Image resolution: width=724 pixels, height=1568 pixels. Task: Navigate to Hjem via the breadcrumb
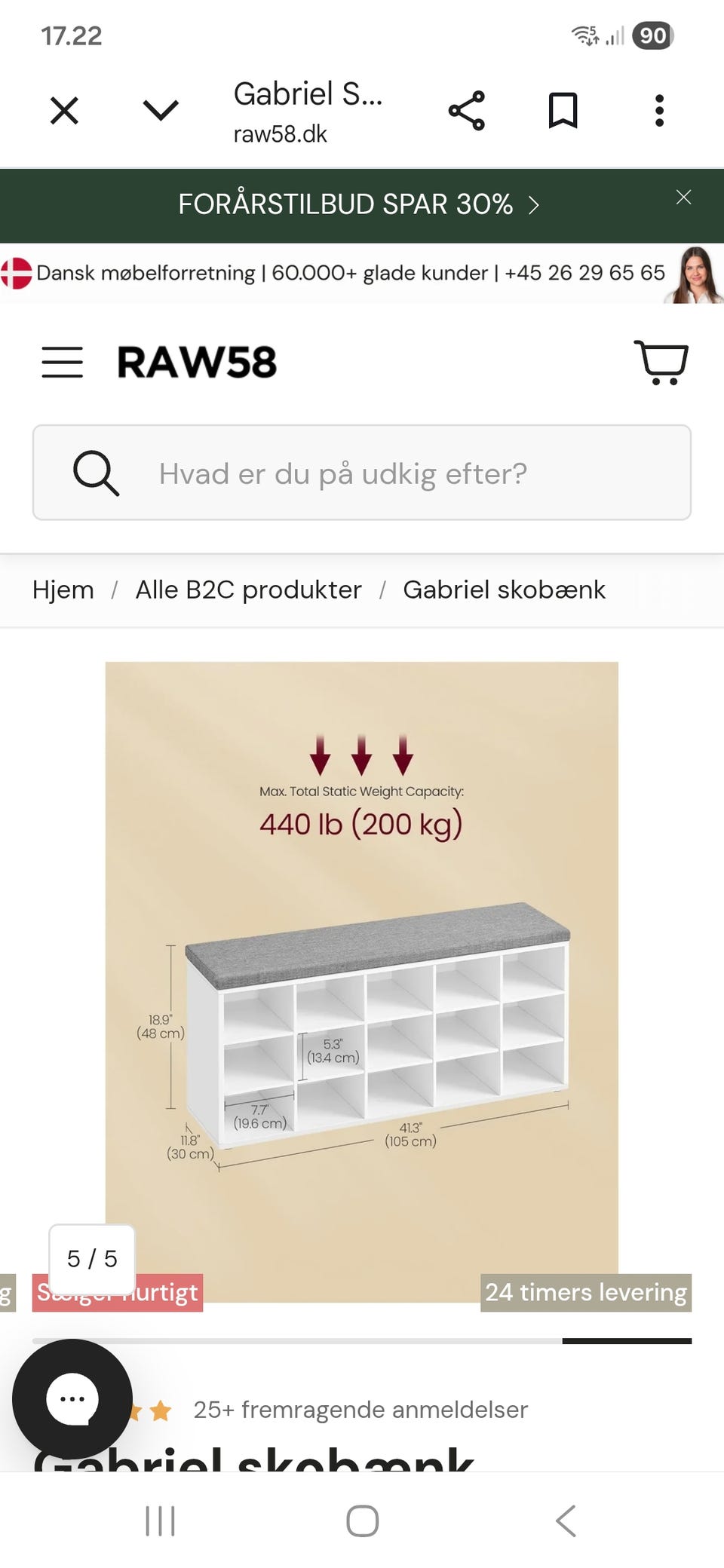pyautogui.click(x=63, y=590)
